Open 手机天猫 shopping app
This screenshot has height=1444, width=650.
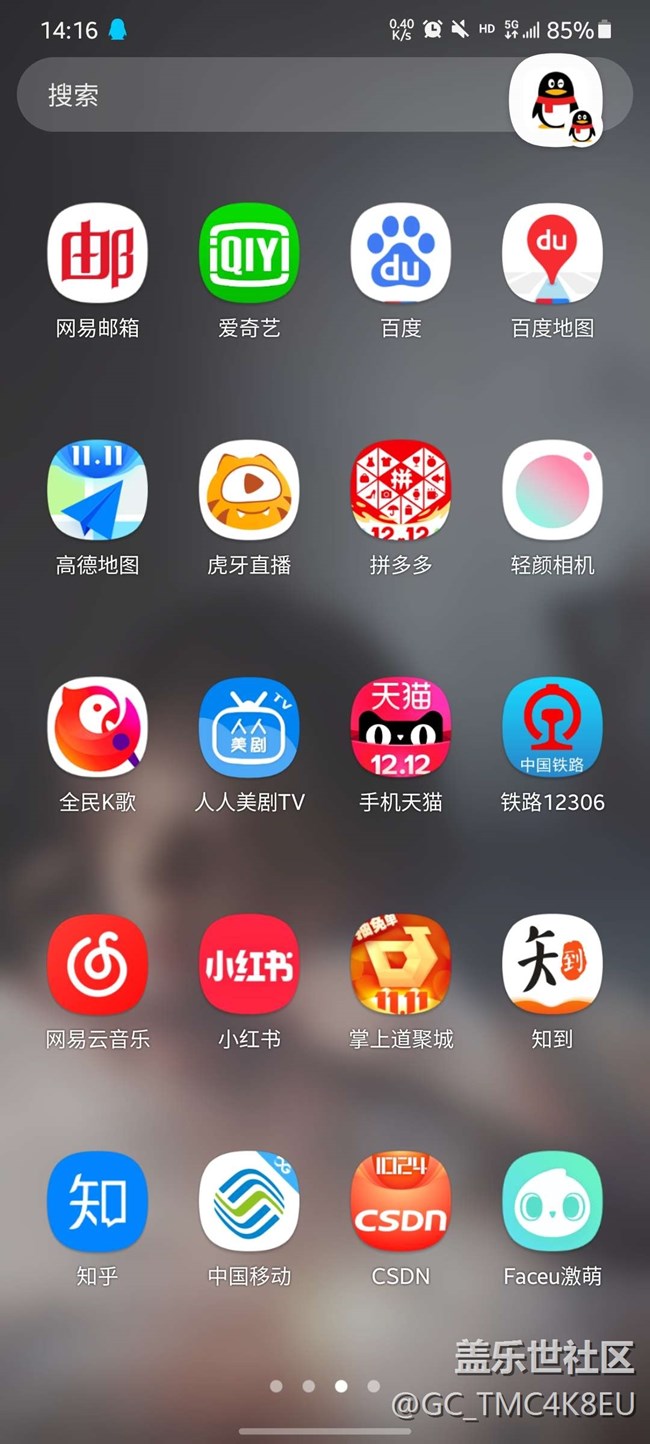point(401,728)
